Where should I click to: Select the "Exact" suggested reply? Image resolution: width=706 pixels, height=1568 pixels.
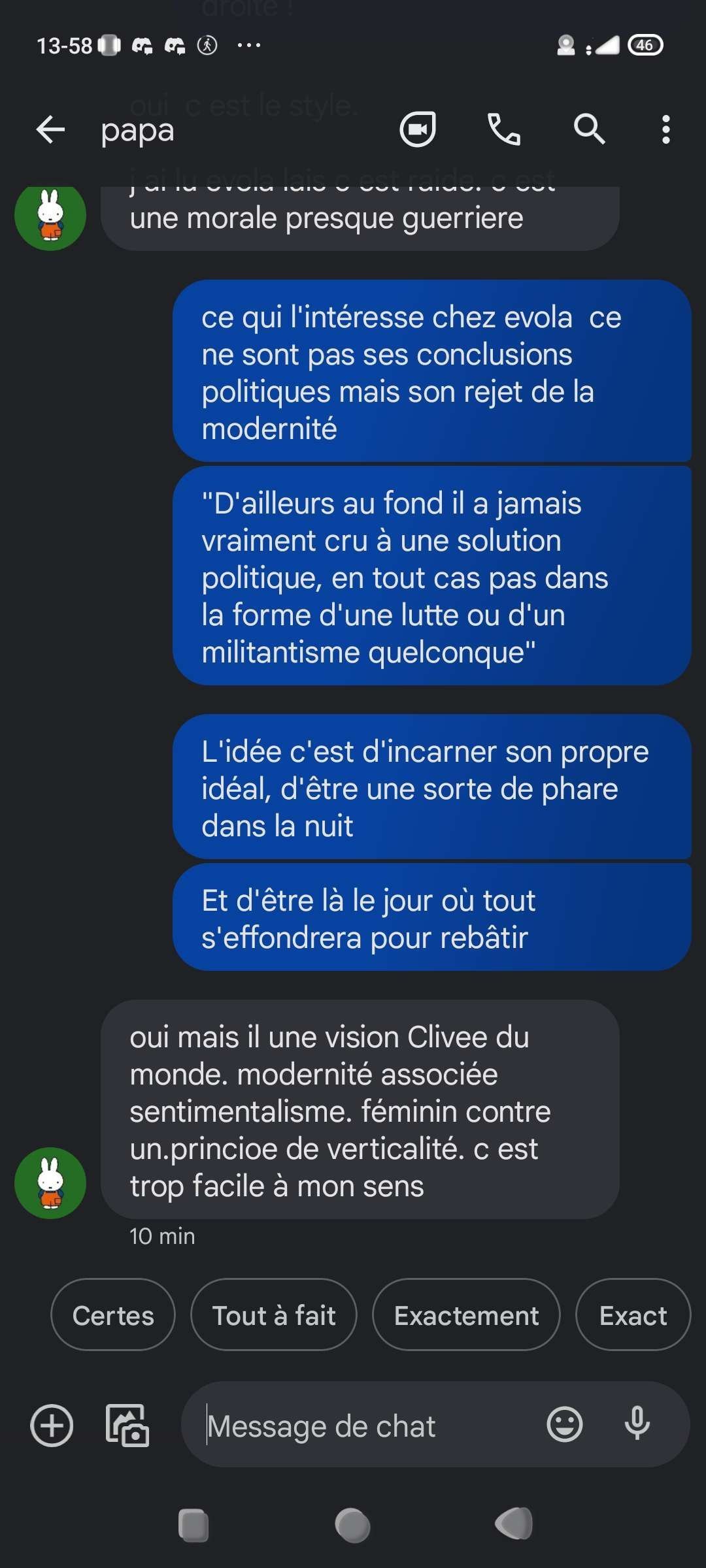point(632,1315)
